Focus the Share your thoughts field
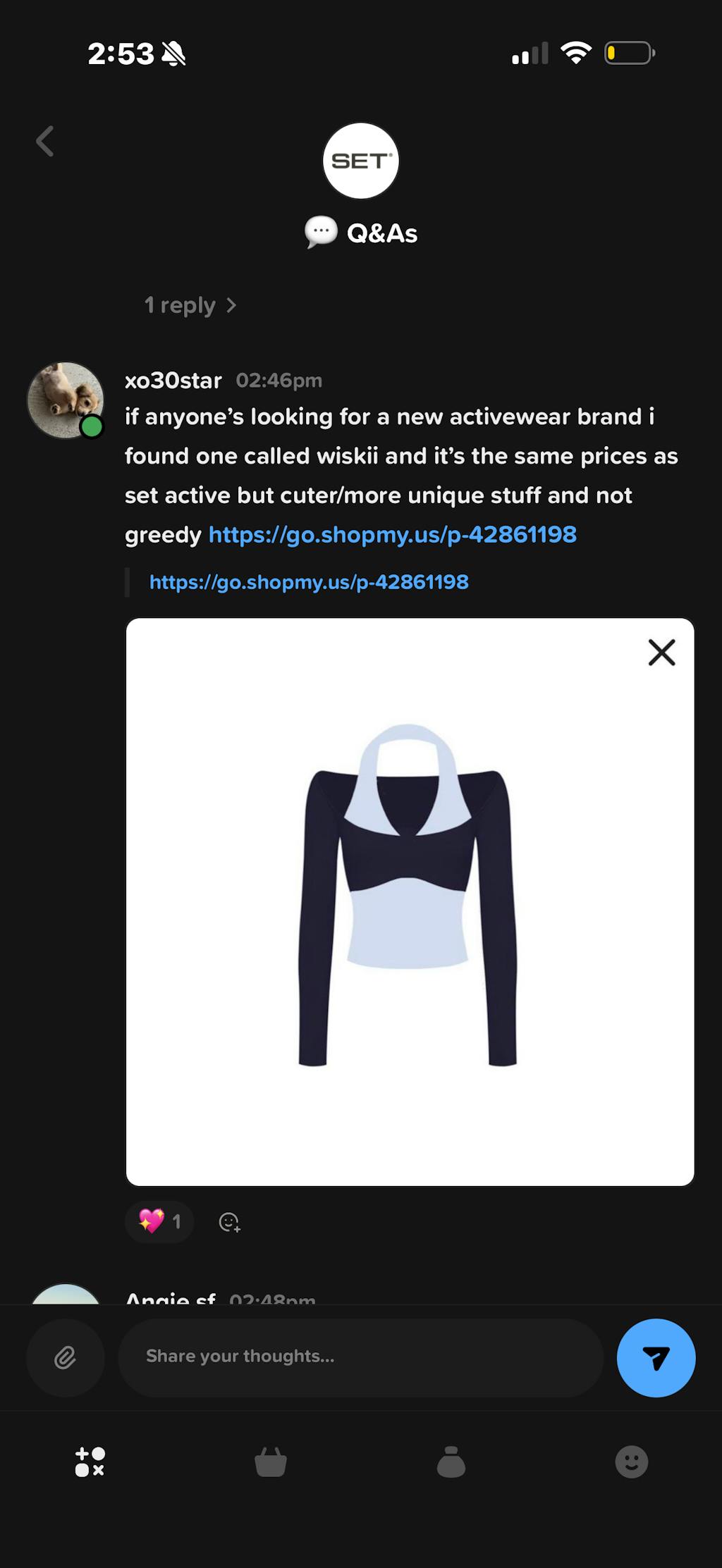This screenshot has height=1568, width=722. click(x=360, y=1357)
